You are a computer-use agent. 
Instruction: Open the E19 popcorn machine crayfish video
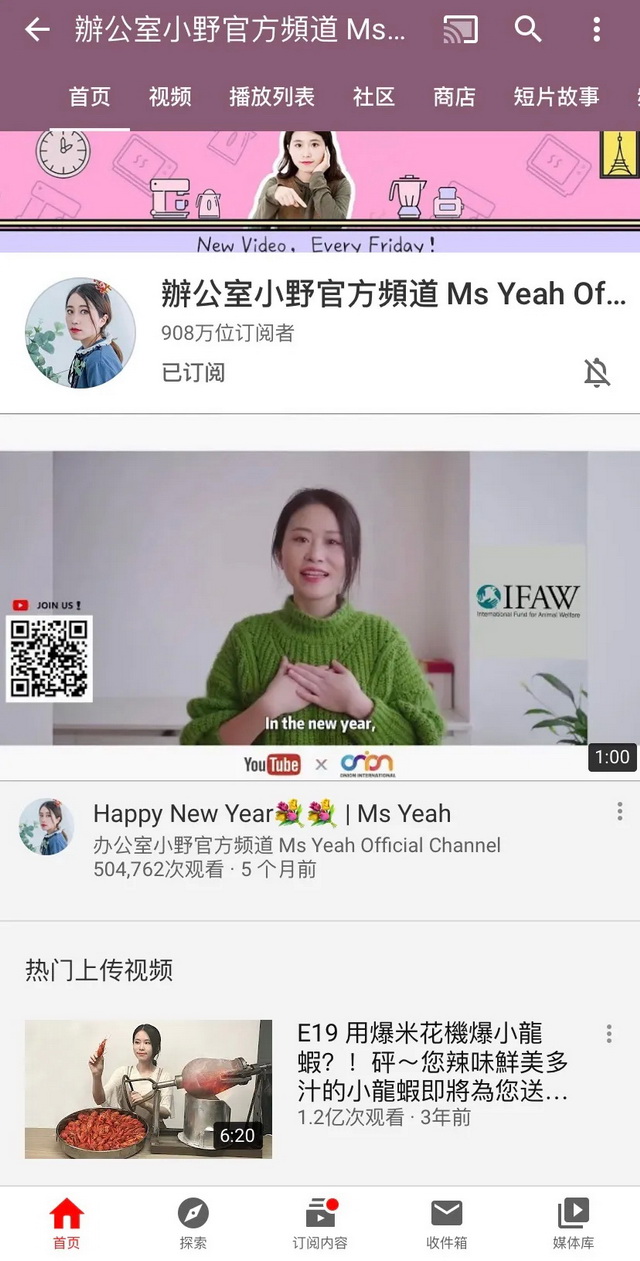pyautogui.click(x=148, y=1089)
